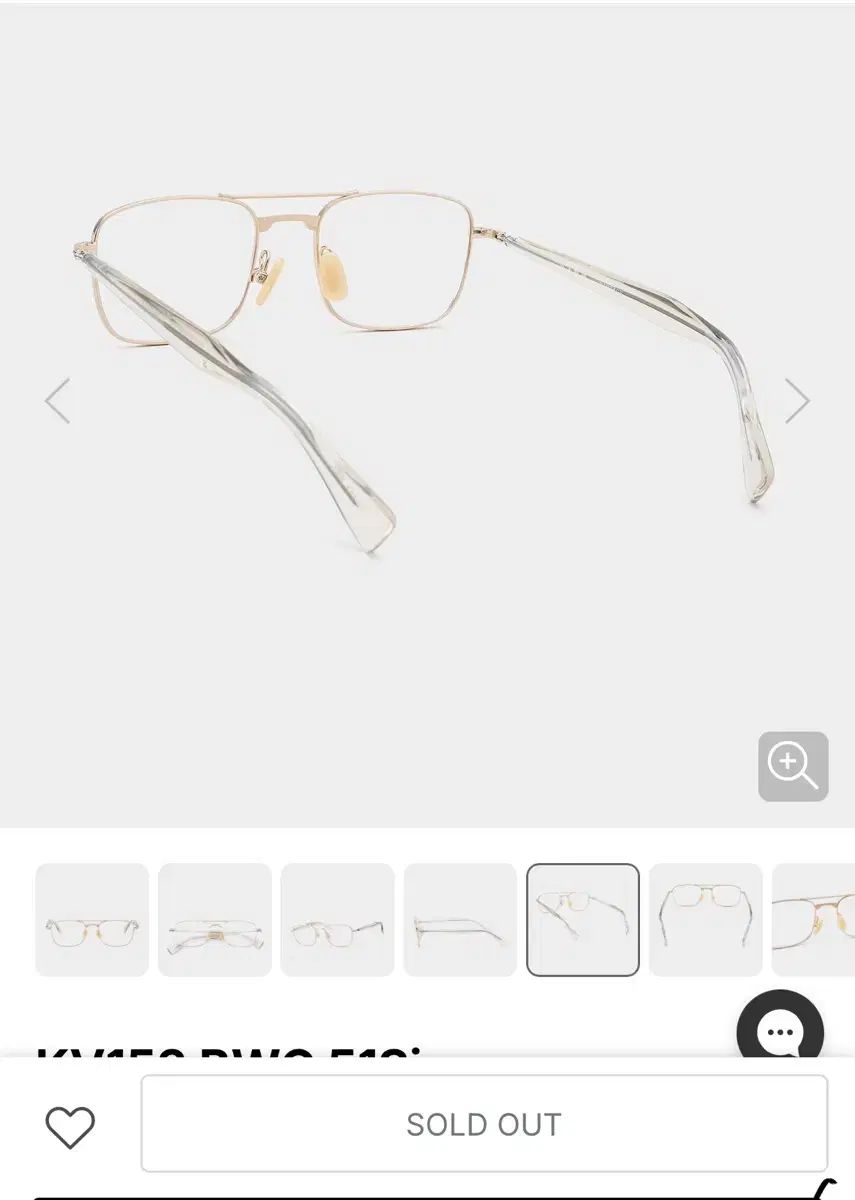Select the second thumbnail, folded glasses
Screen dimensions: 855x1200
[215, 919]
